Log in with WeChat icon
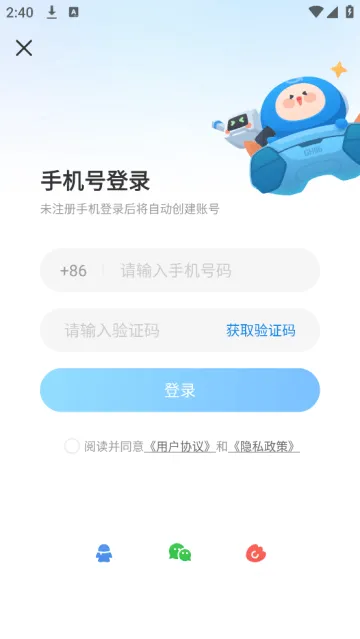Viewport: 360px width, 639px height. click(x=180, y=552)
